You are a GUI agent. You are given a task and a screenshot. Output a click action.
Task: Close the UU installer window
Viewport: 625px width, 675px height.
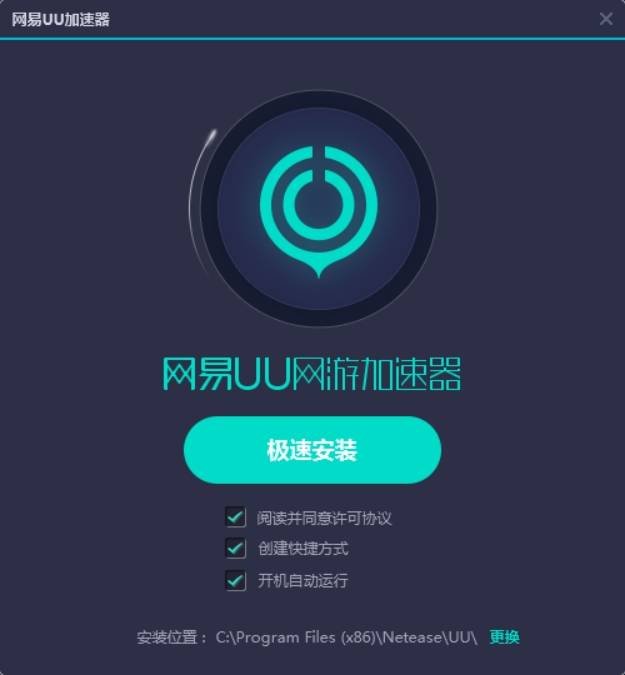pos(606,19)
